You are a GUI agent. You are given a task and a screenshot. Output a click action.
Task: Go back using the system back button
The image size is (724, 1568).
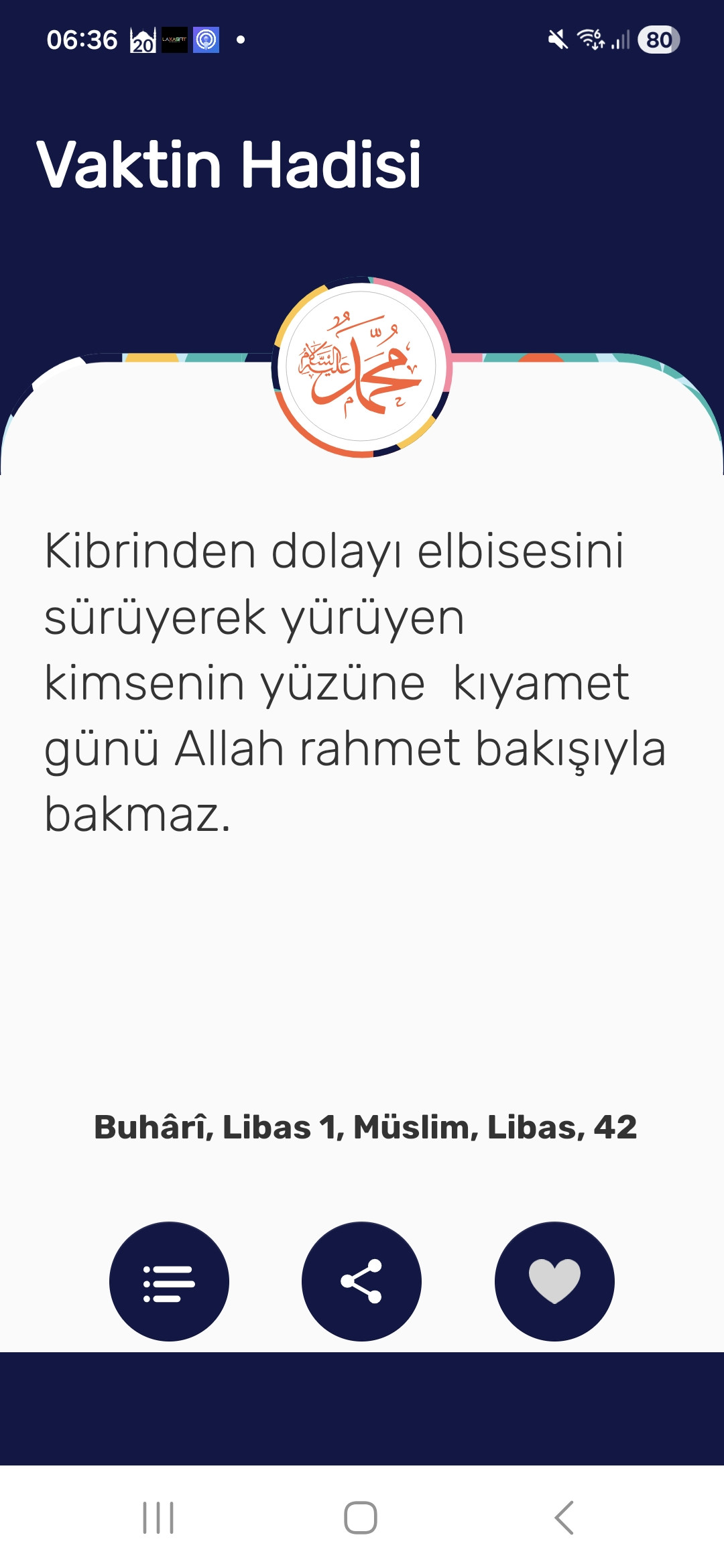coord(564,1517)
